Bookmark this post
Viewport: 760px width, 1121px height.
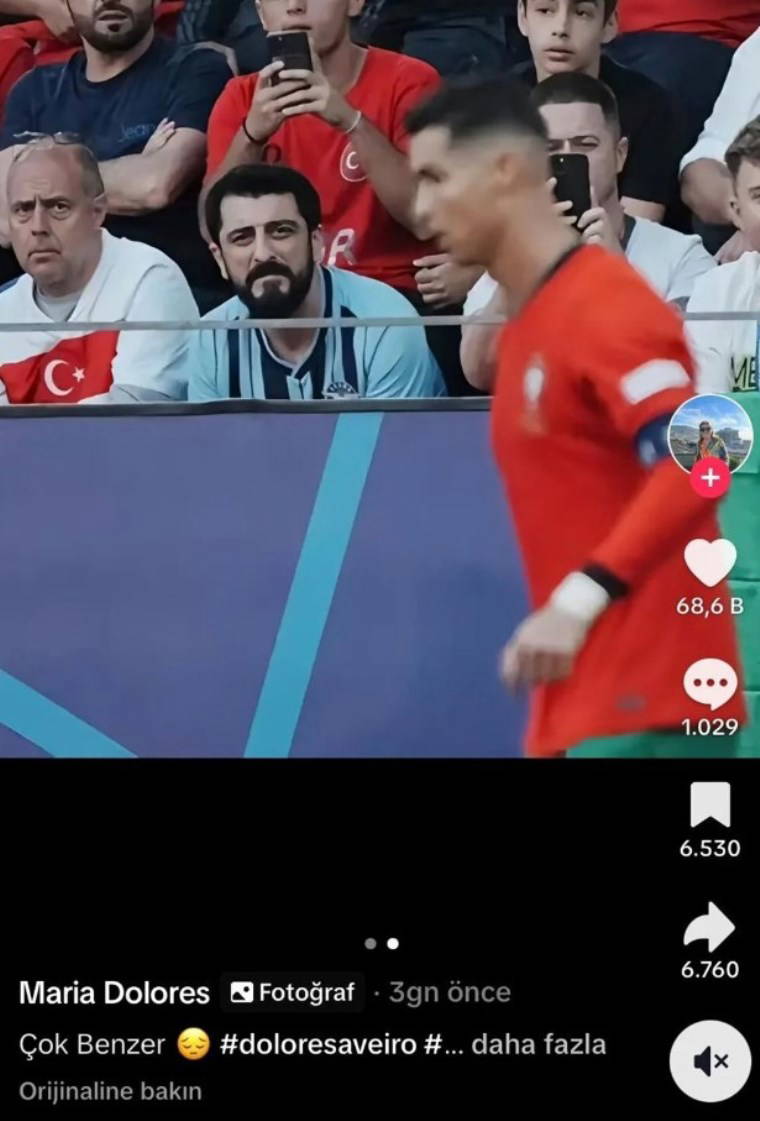point(710,805)
